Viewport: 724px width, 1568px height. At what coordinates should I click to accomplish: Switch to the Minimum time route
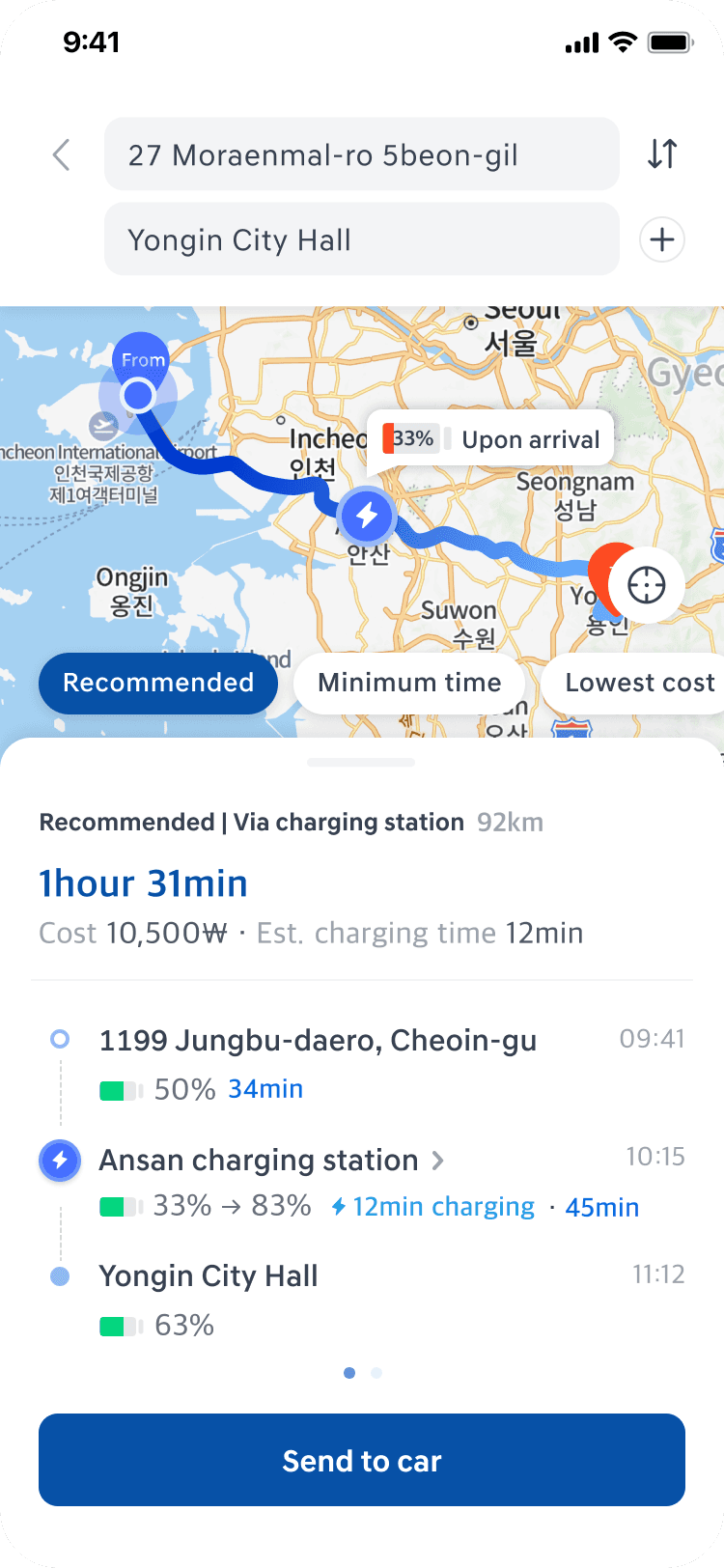[409, 683]
